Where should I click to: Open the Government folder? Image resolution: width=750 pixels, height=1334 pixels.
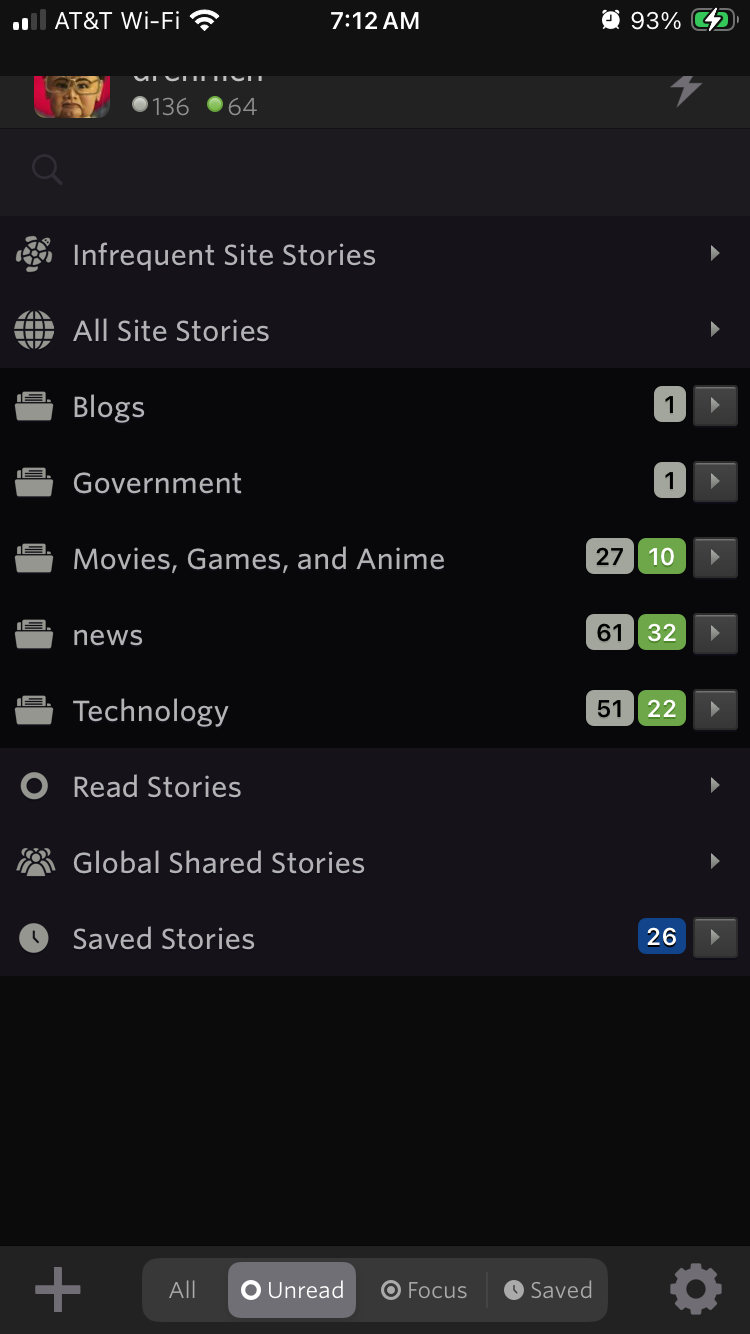coord(157,483)
